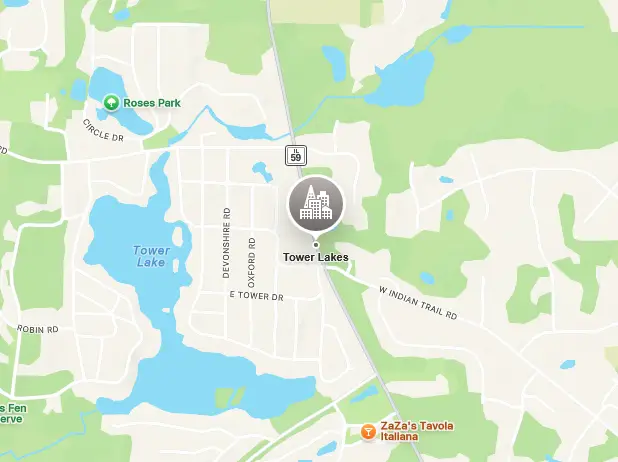Image resolution: width=618 pixels, height=462 pixels.
Task: Open the Roses Park map pin
Action: tap(111, 102)
